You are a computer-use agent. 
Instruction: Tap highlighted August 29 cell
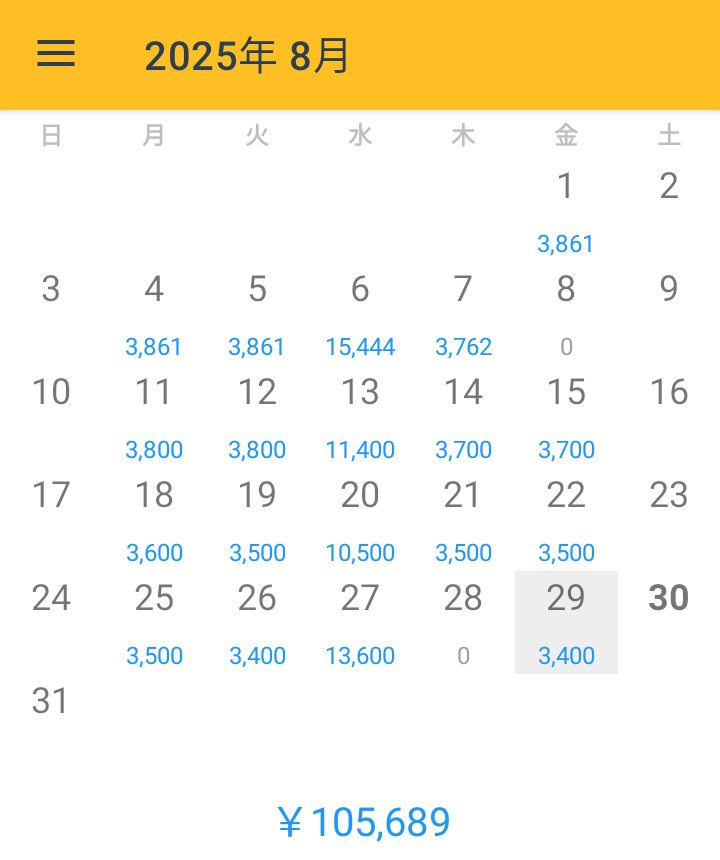tap(566, 622)
